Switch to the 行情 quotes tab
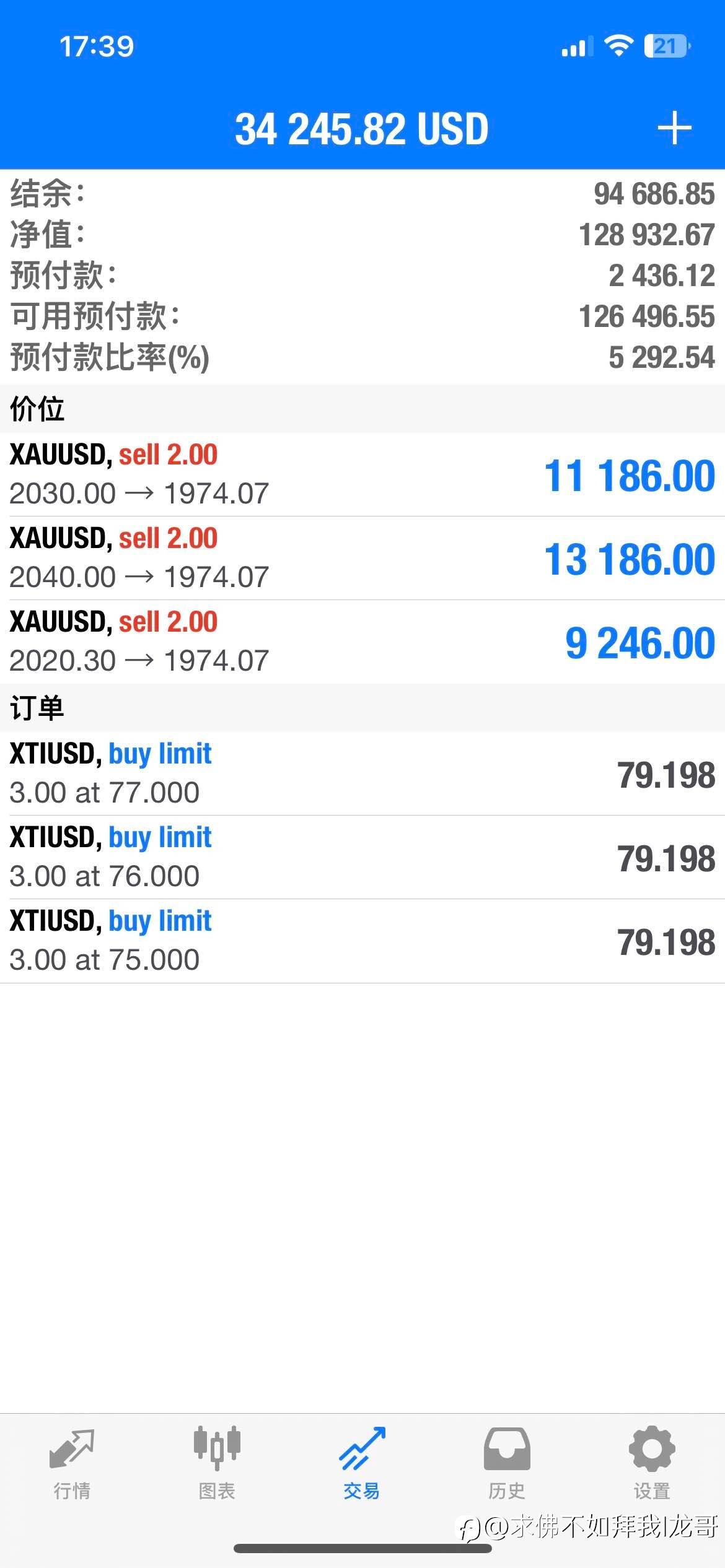Viewport: 725px width, 1568px height. tap(72, 1464)
